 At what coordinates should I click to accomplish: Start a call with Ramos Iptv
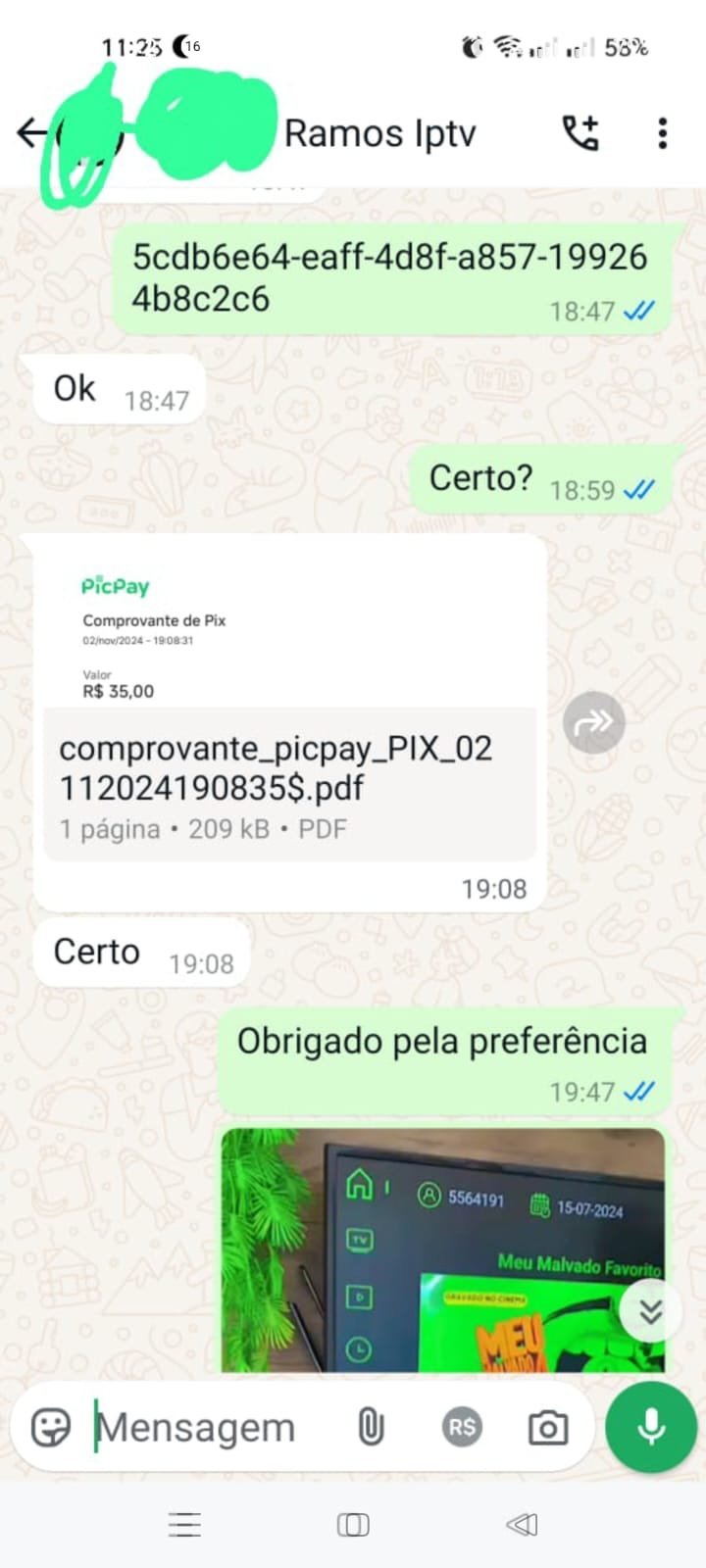point(580,132)
